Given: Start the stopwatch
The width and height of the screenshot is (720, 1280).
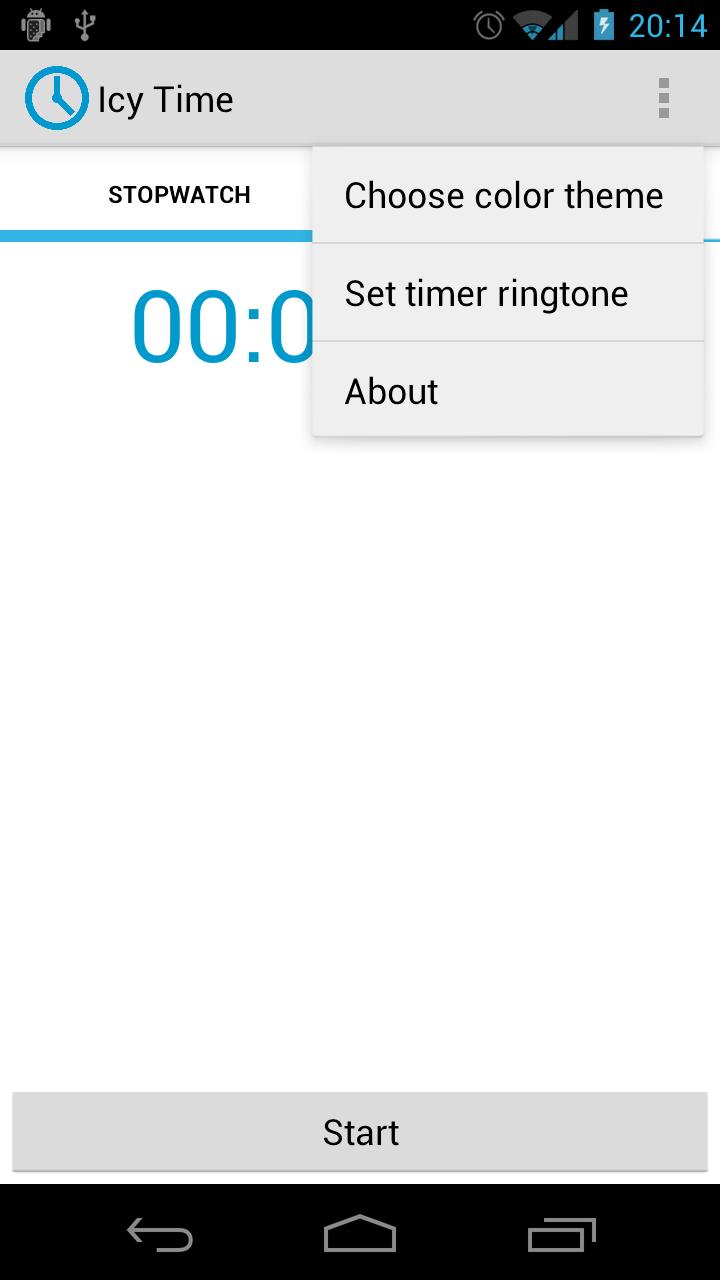Looking at the screenshot, I should tap(360, 1132).
